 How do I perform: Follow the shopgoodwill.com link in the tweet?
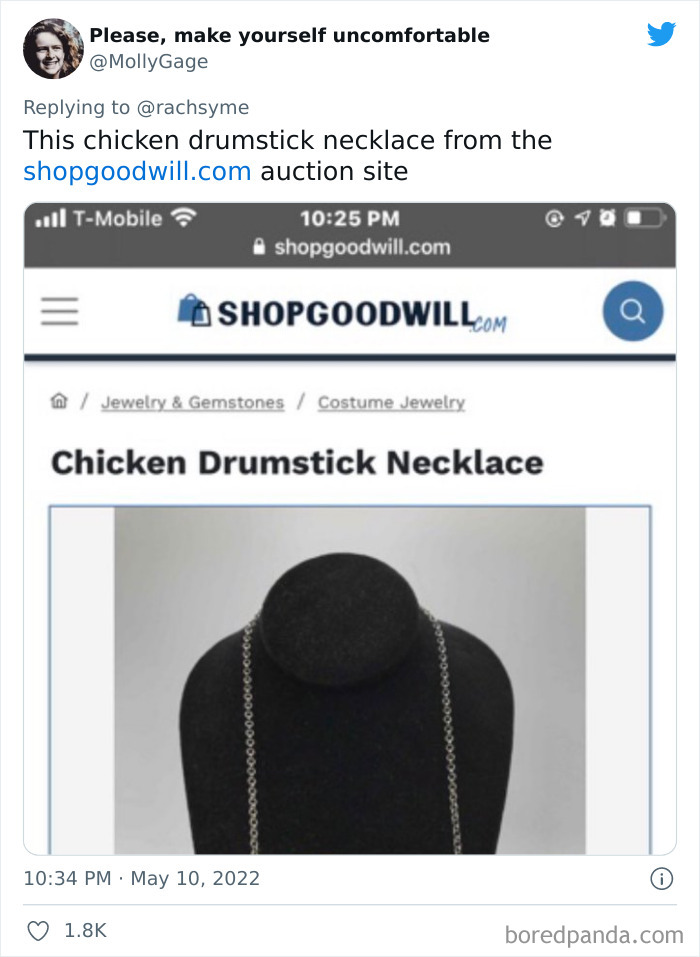tap(137, 171)
